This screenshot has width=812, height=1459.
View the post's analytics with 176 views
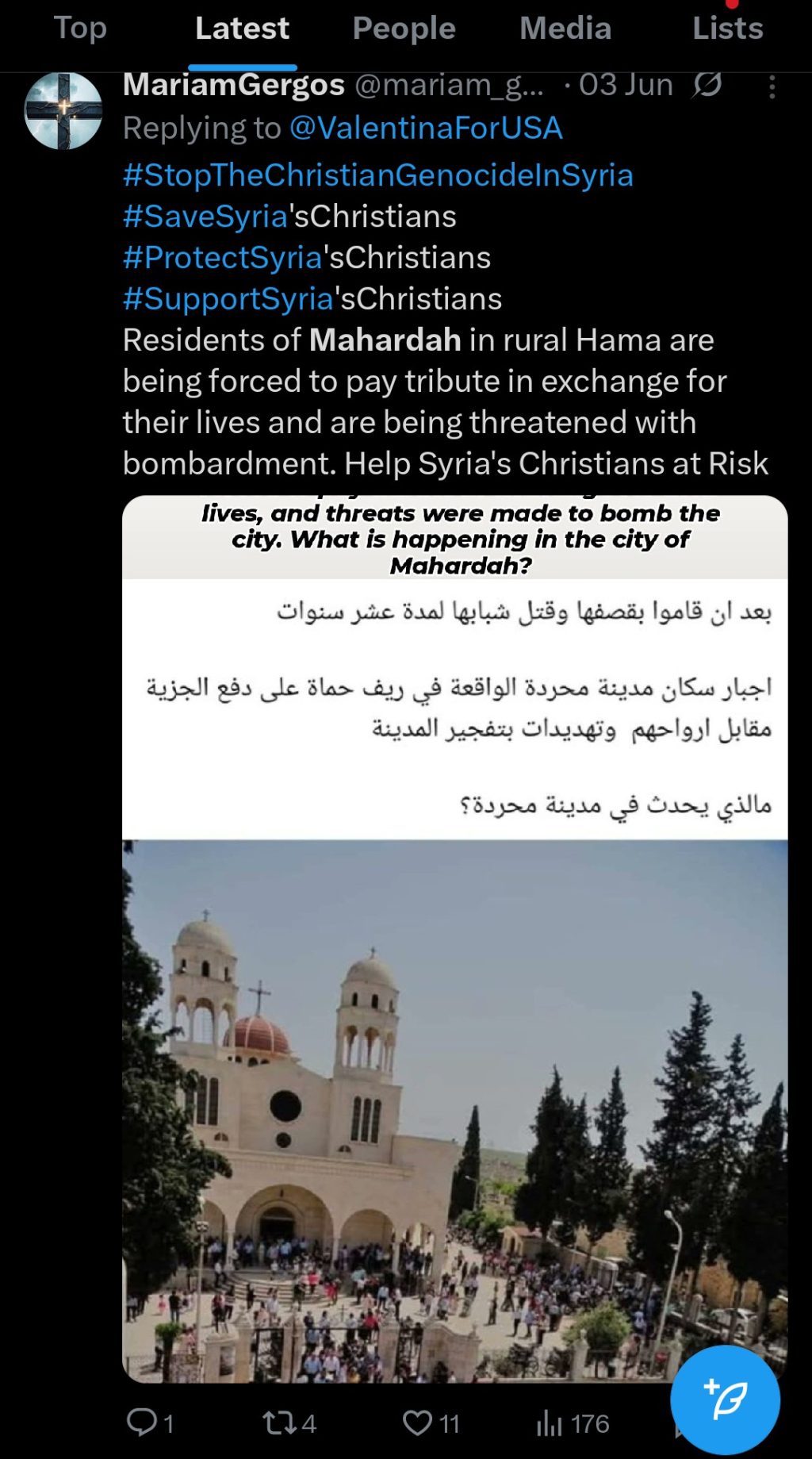click(x=573, y=1424)
